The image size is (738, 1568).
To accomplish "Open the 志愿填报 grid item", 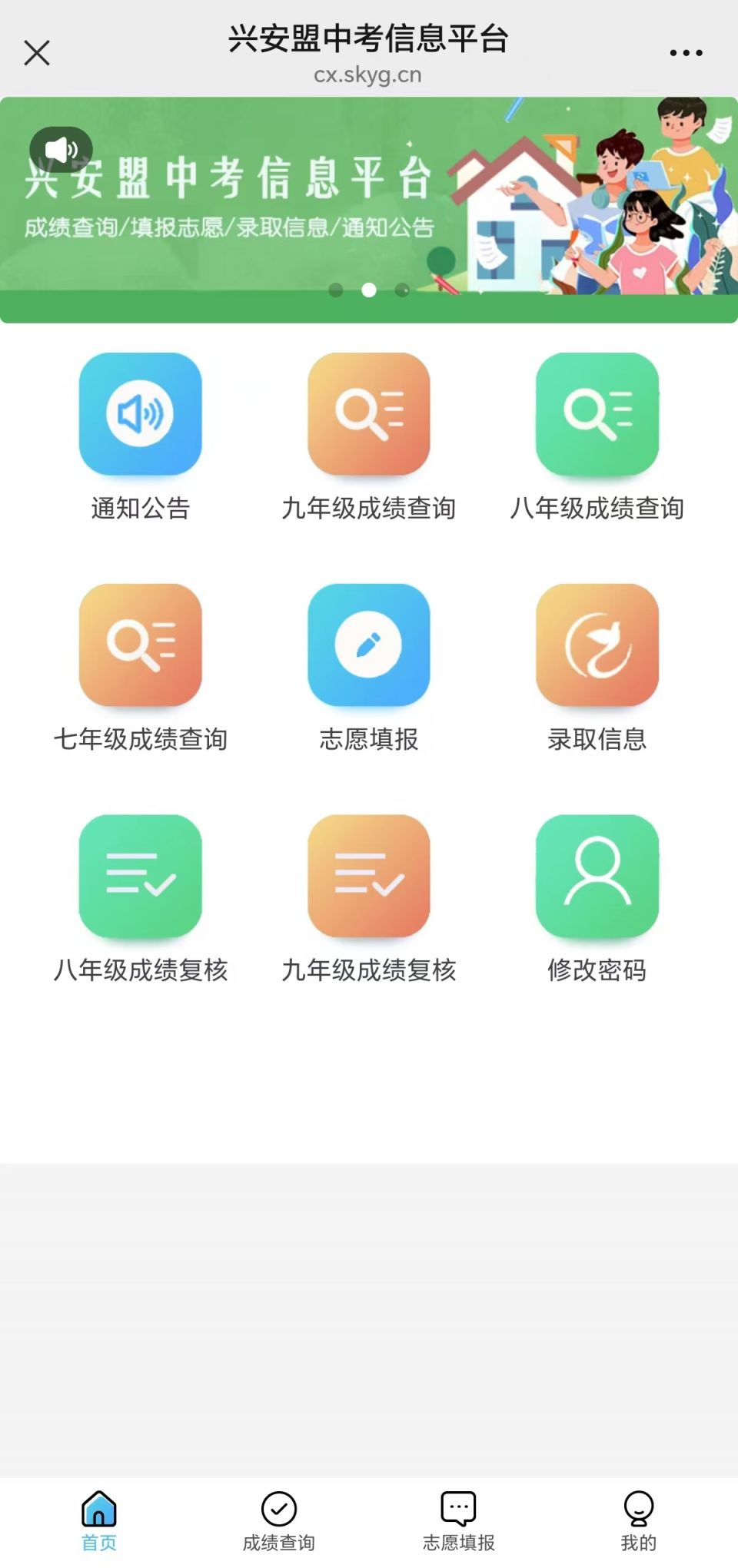I will pos(369,645).
